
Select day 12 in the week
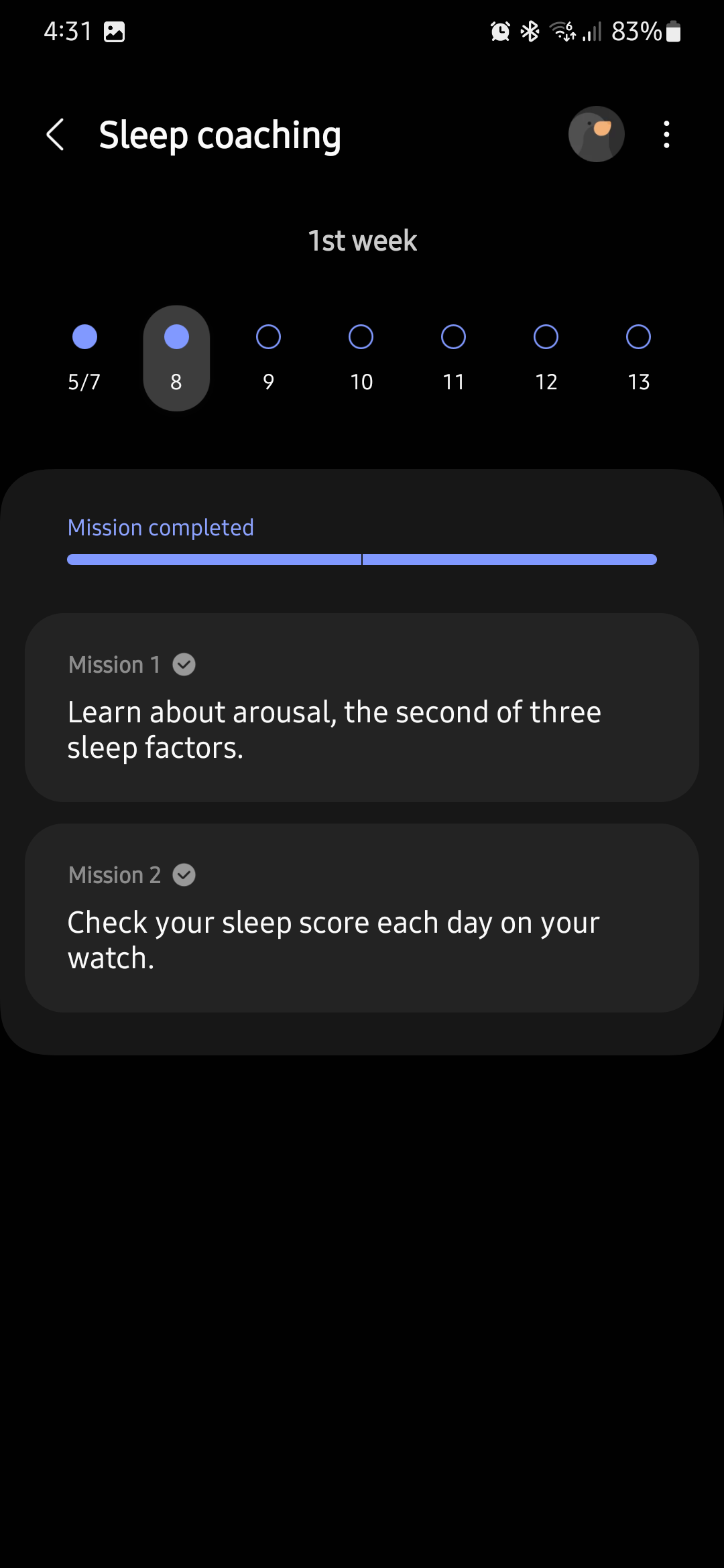pyautogui.click(x=546, y=358)
